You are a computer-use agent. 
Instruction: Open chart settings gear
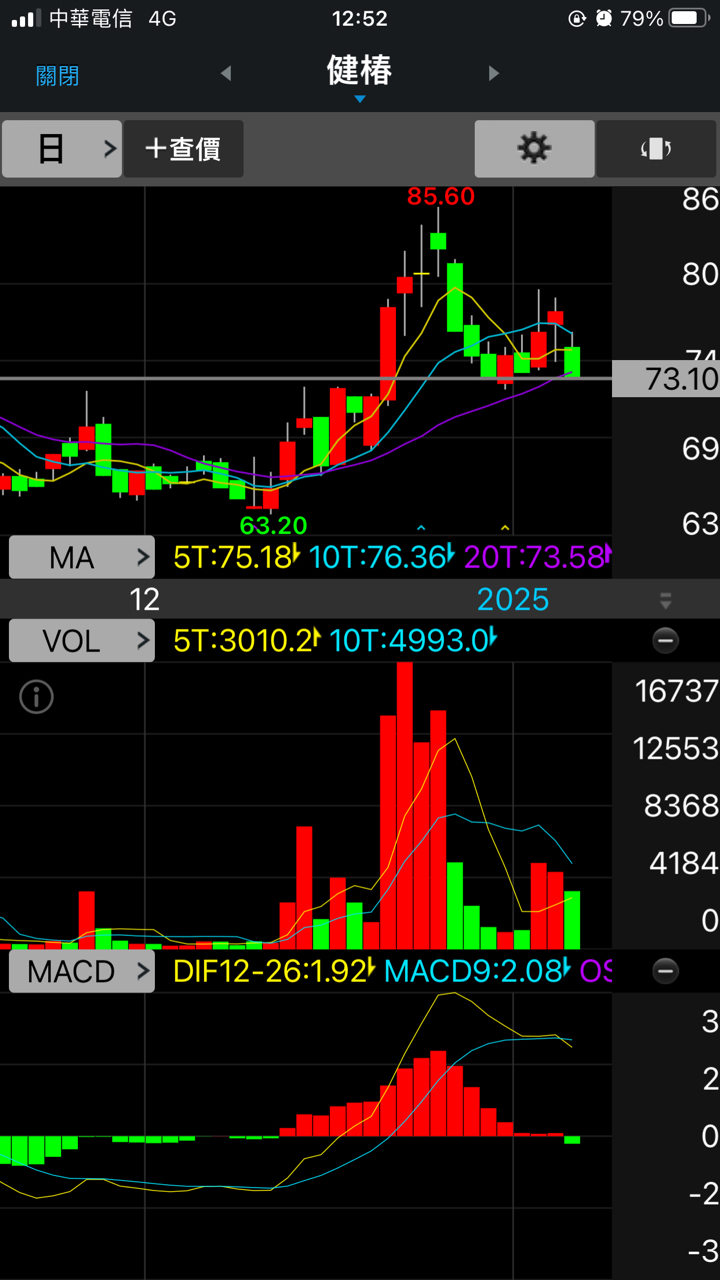pos(534,149)
